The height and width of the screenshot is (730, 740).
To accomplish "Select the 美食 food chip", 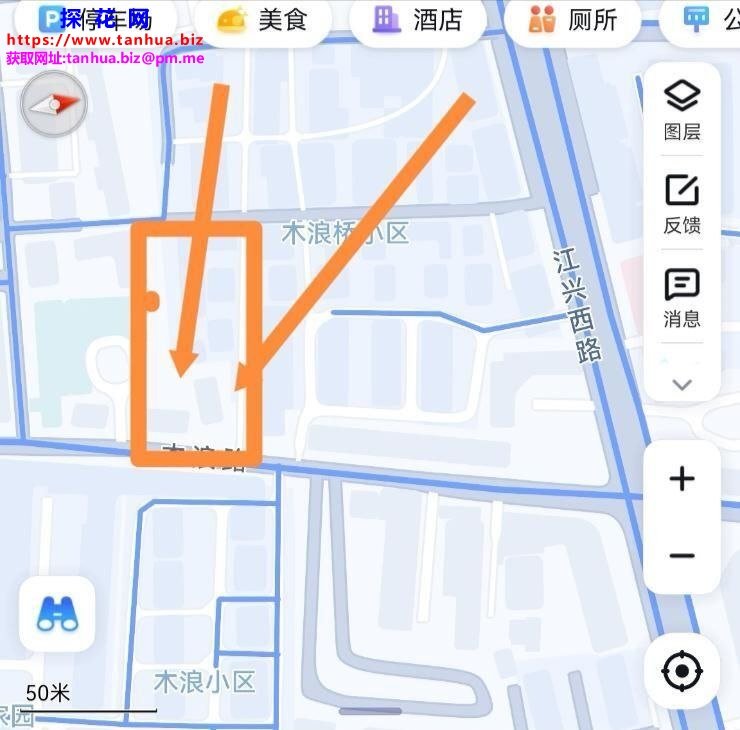I will [x=262, y=19].
